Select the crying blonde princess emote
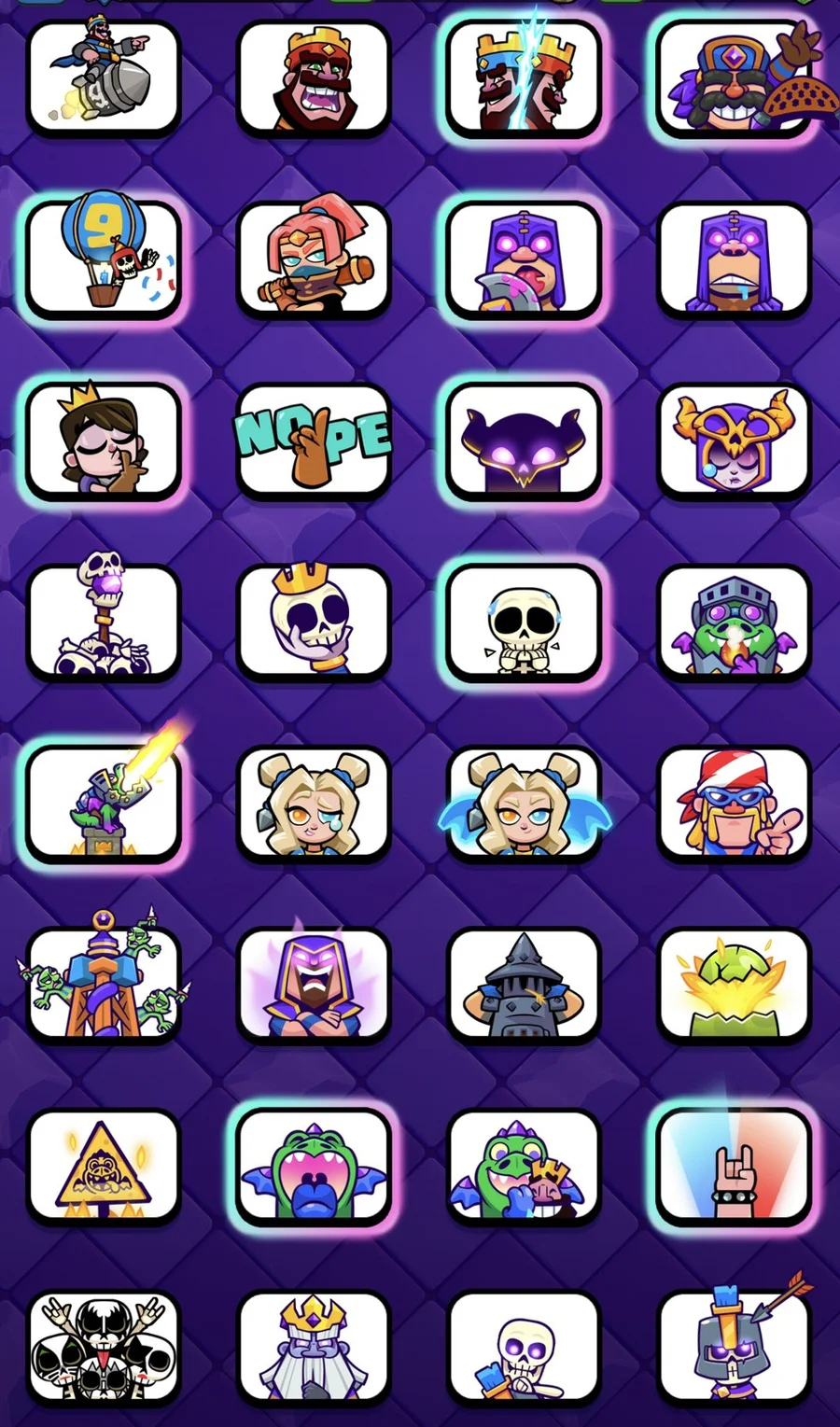 pos(313,803)
